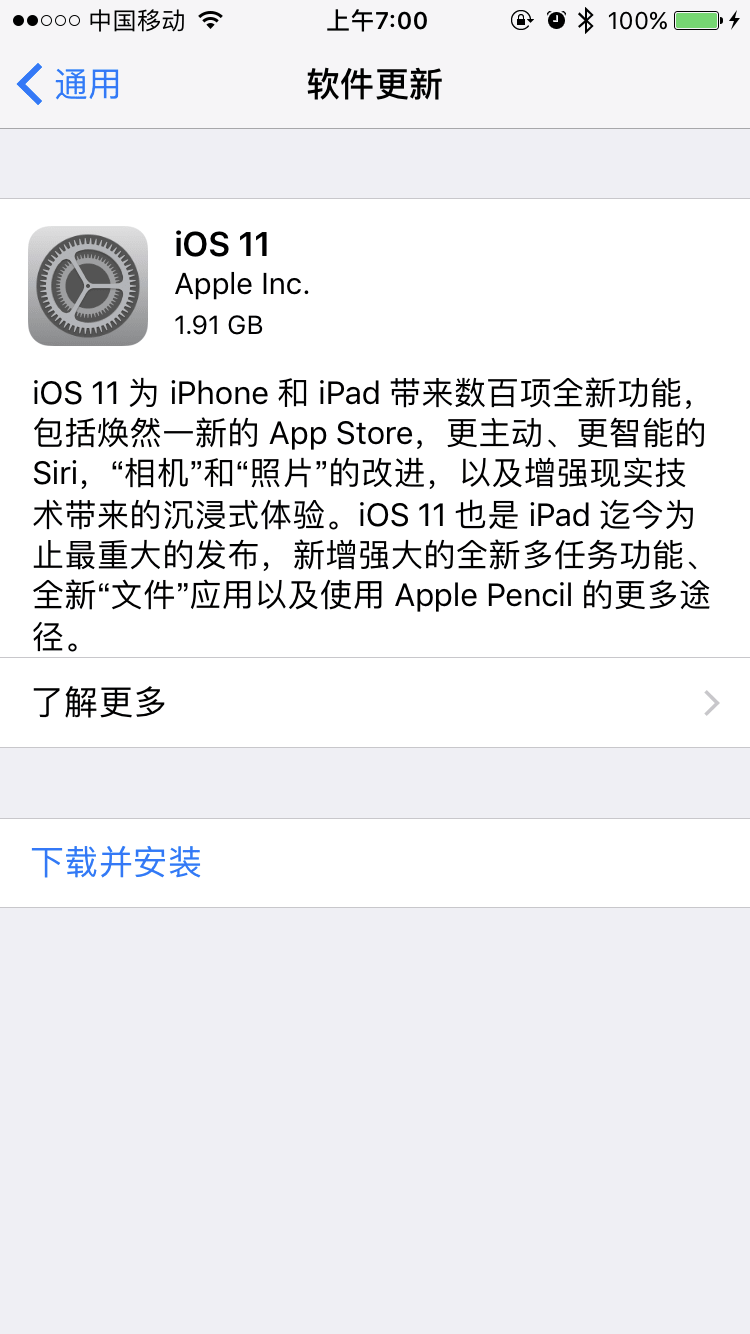The height and width of the screenshot is (1334, 750).
Task: Tap 下载并安装 to start the update
Action: 117,862
